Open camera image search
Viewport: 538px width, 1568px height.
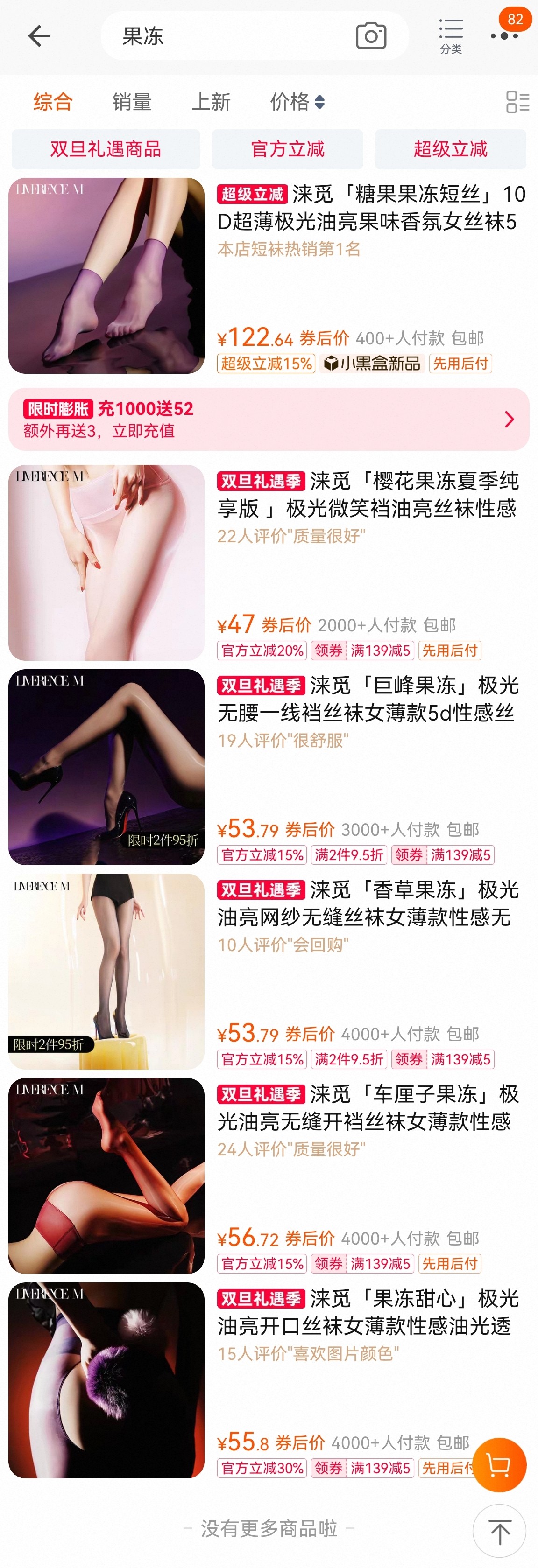(370, 36)
